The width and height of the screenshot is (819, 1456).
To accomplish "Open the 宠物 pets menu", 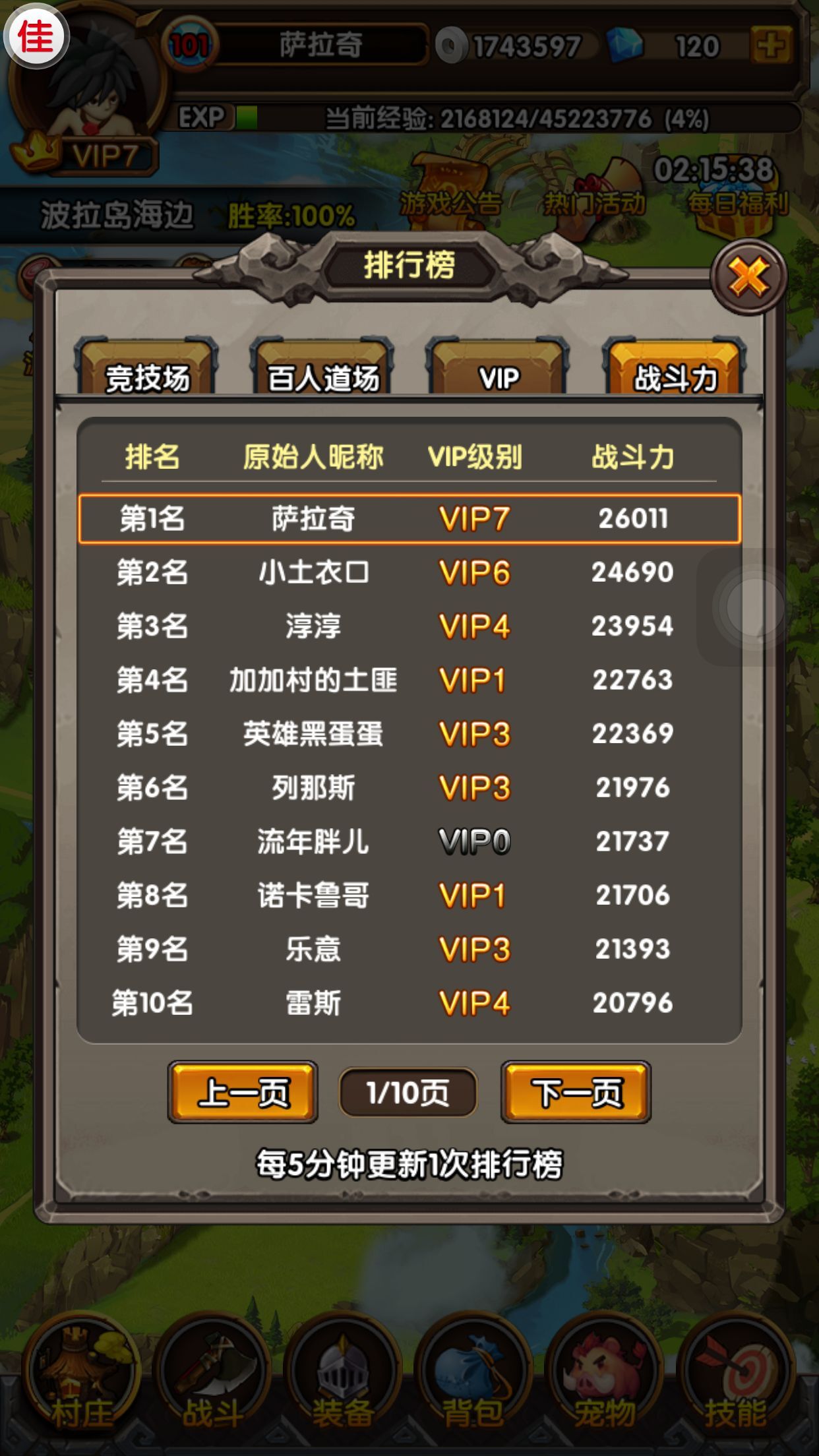I will [x=604, y=1378].
